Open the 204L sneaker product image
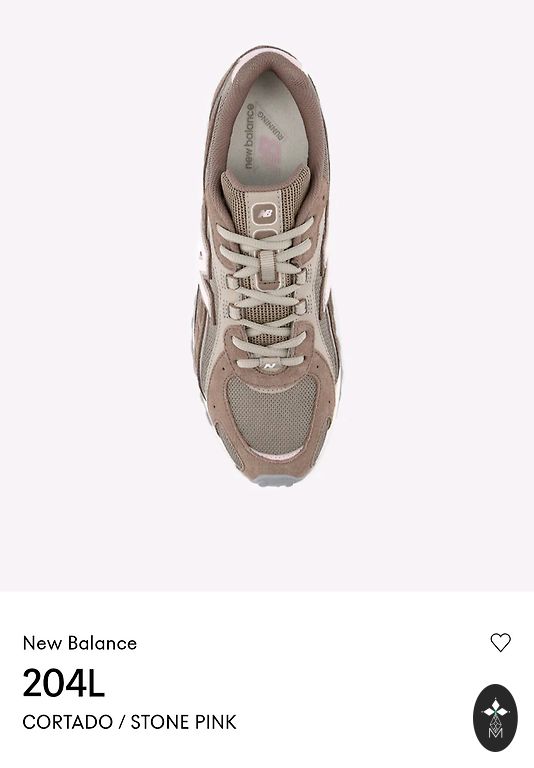The height and width of the screenshot is (768, 534). [267, 295]
